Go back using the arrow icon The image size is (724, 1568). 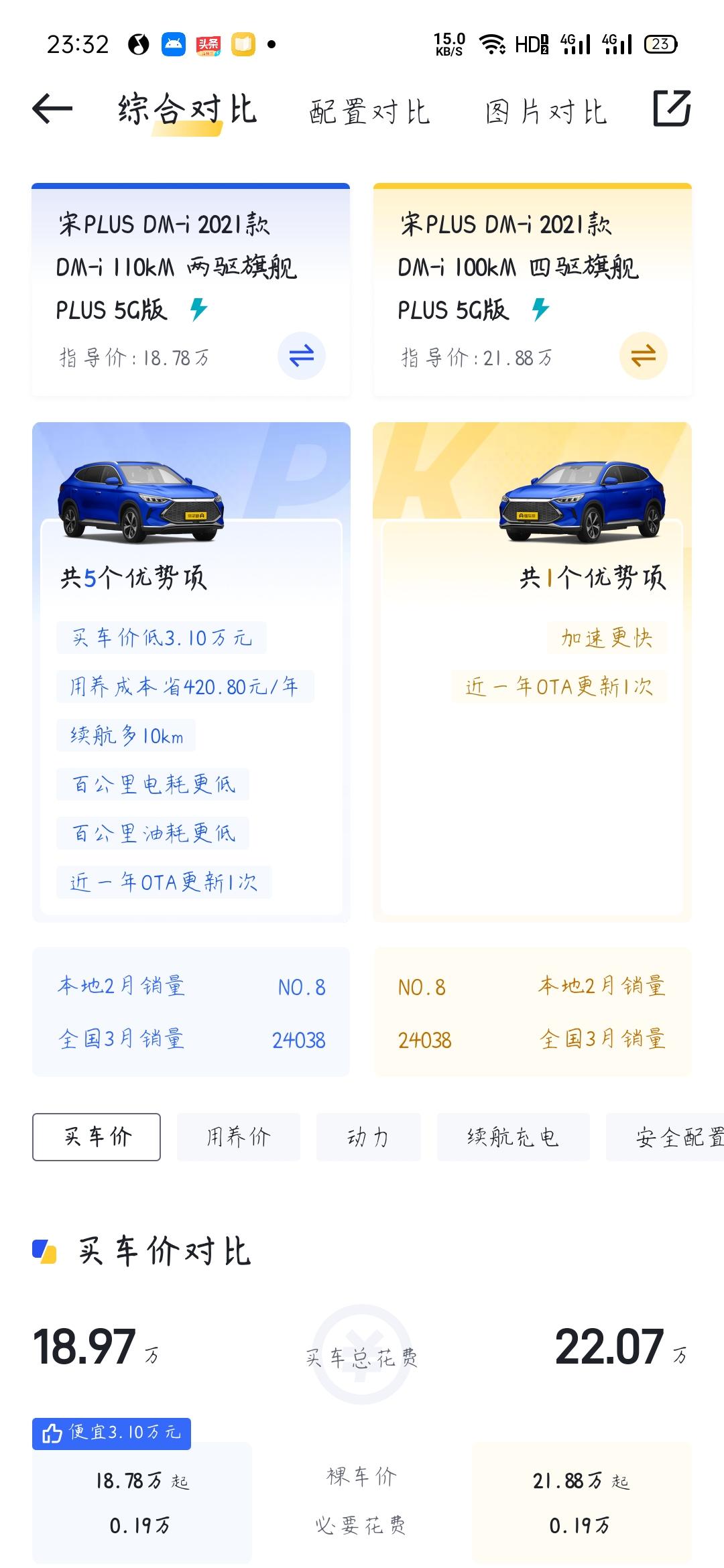tap(52, 109)
